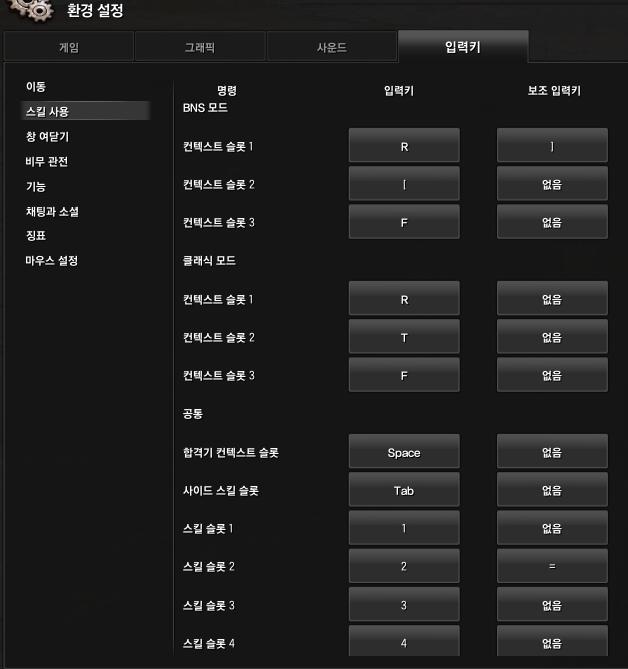Open the 기능 category
628x669 pixels.
point(36,187)
